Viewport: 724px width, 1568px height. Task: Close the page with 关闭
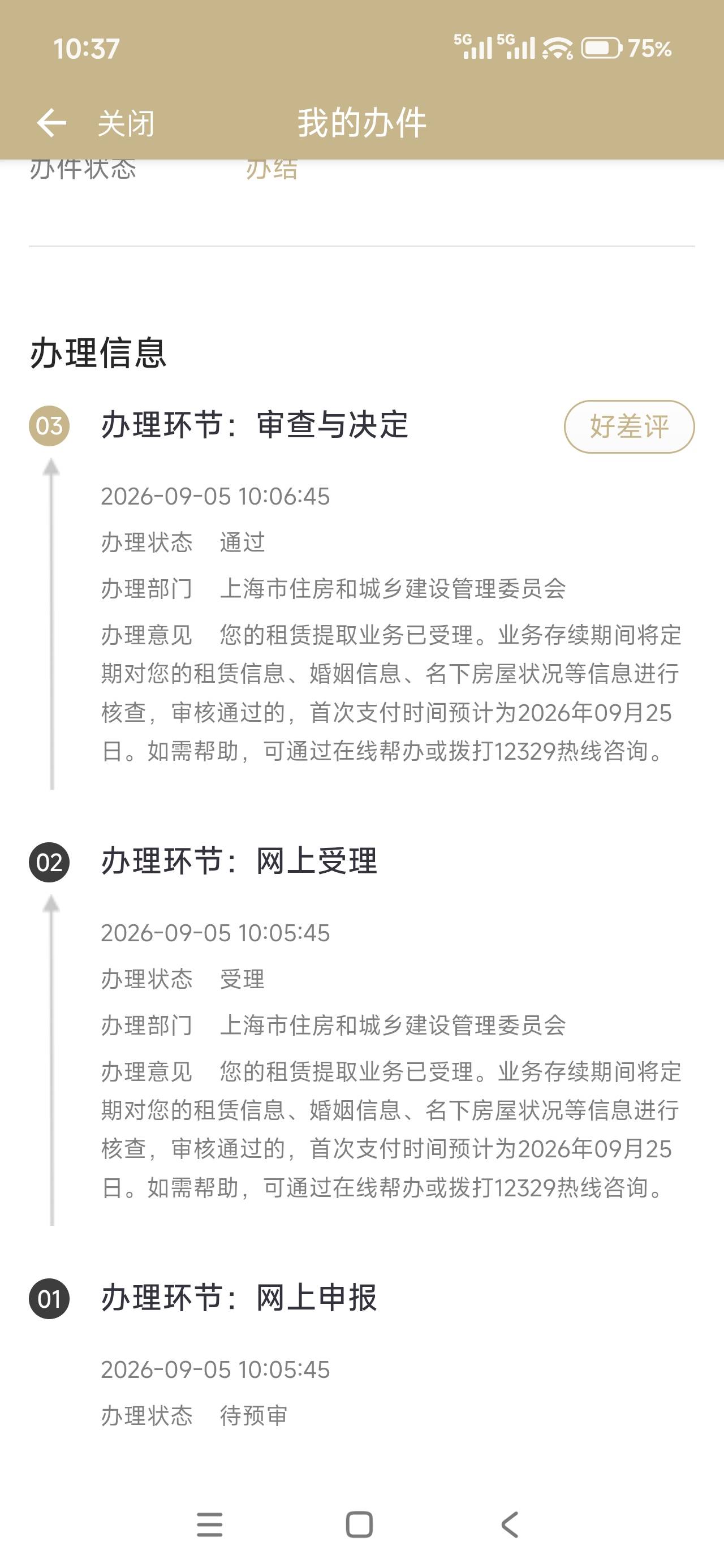[126, 123]
